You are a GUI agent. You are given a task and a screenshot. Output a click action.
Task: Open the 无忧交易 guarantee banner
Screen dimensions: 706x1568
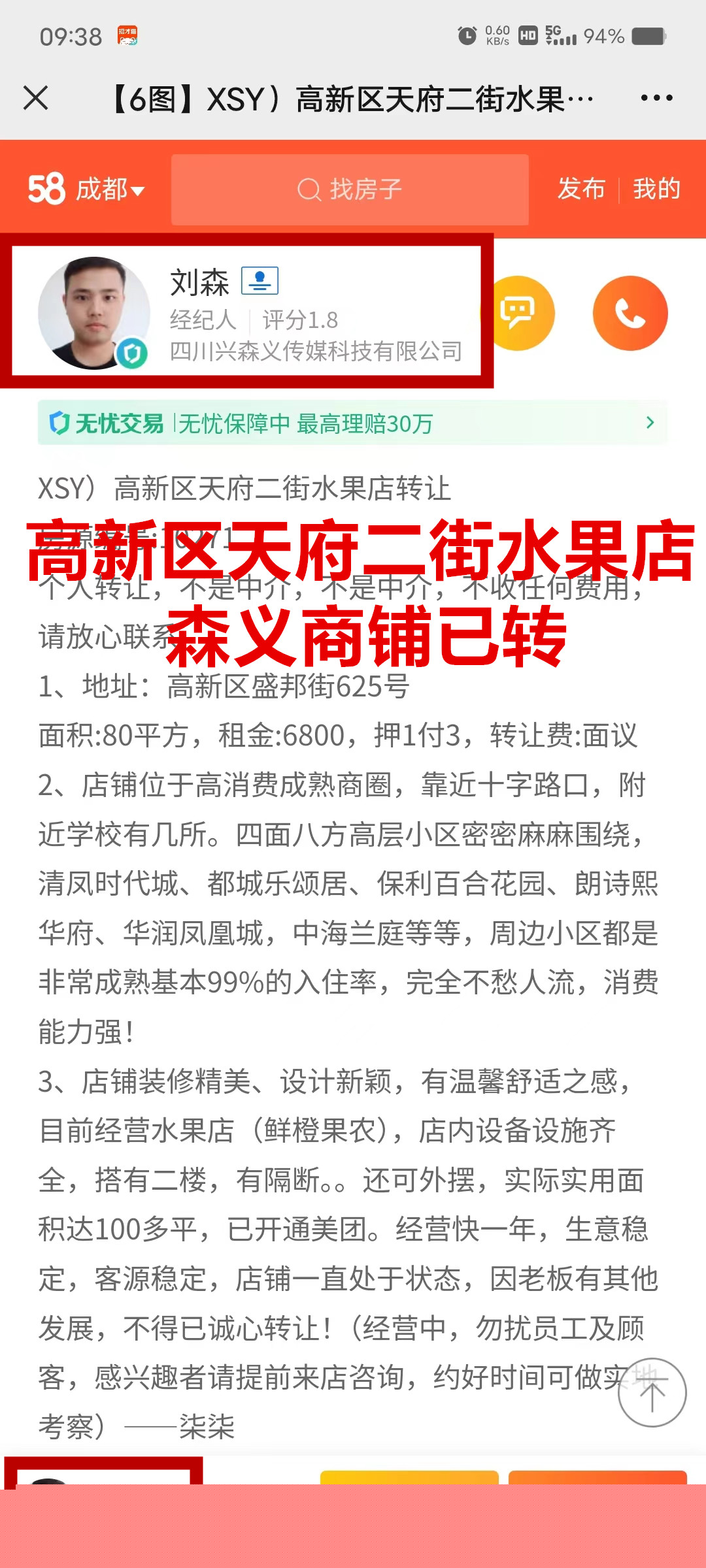tap(352, 423)
